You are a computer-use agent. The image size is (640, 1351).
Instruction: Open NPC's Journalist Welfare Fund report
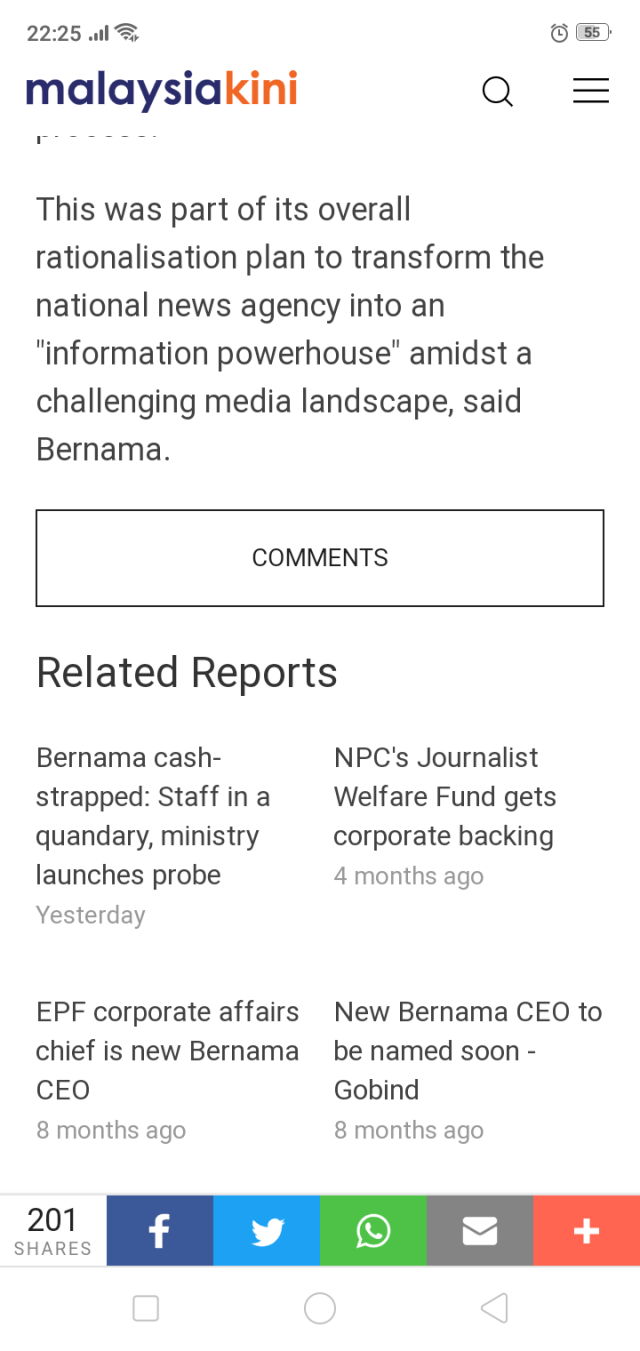(445, 797)
